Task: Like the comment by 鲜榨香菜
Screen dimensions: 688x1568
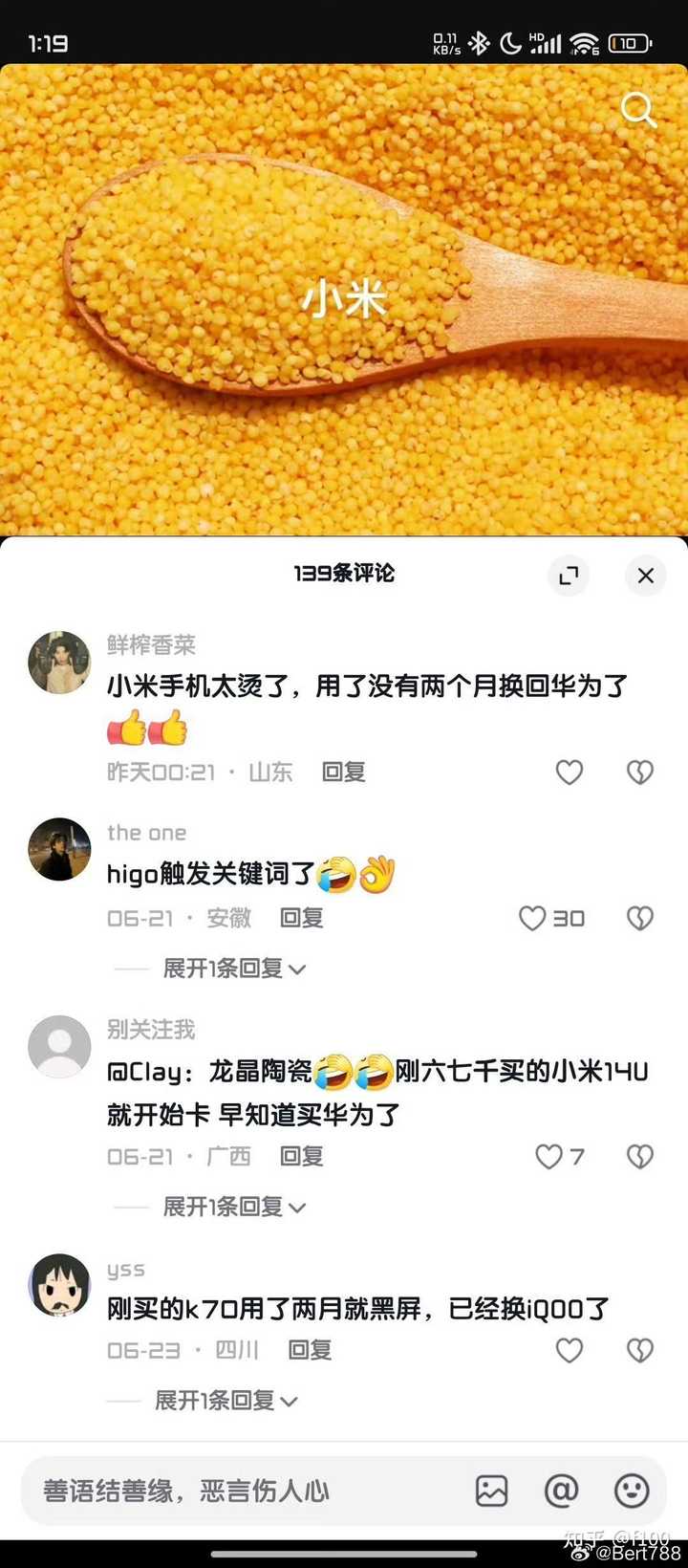Action: point(570,773)
